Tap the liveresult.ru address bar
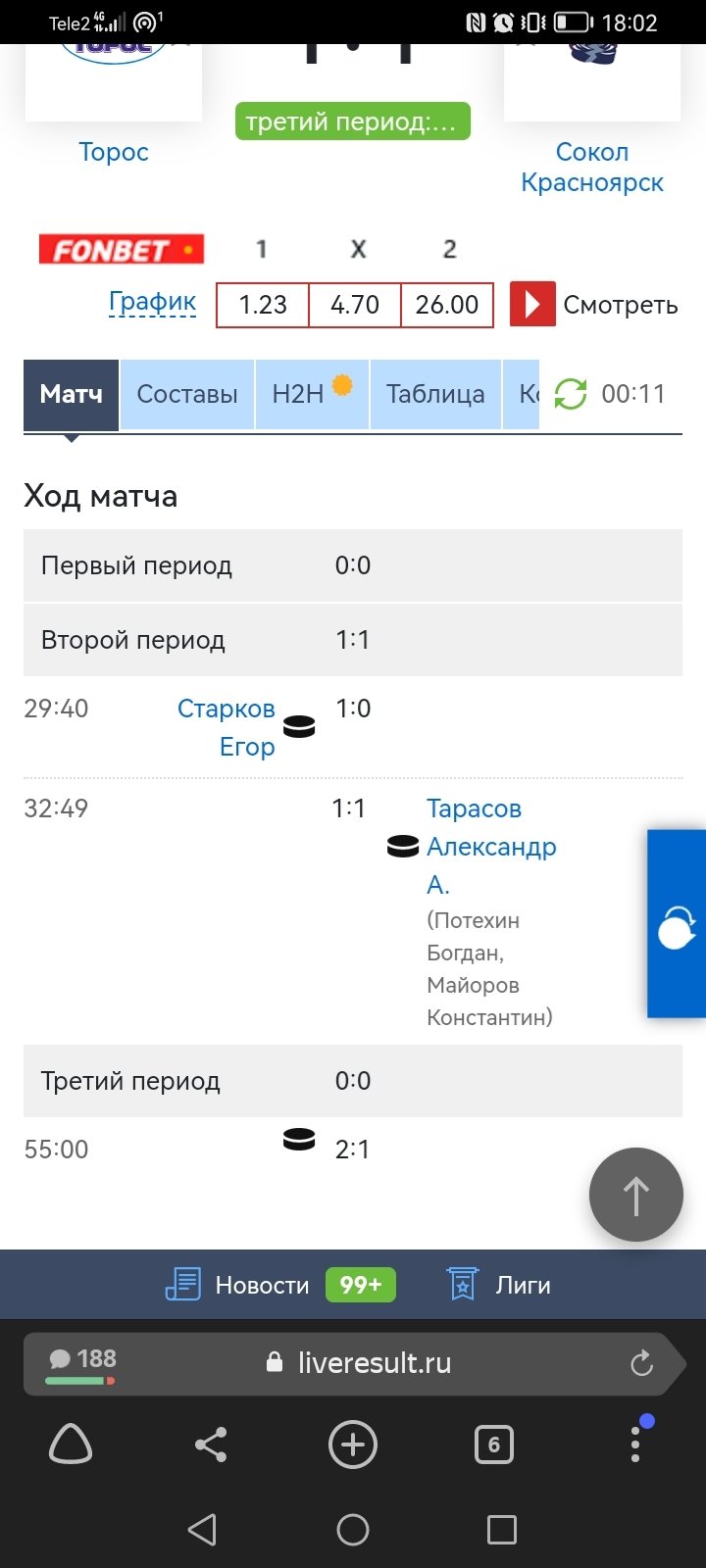Image resolution: width=706 pixels, height=1568 pixels. click(375, 1363)
